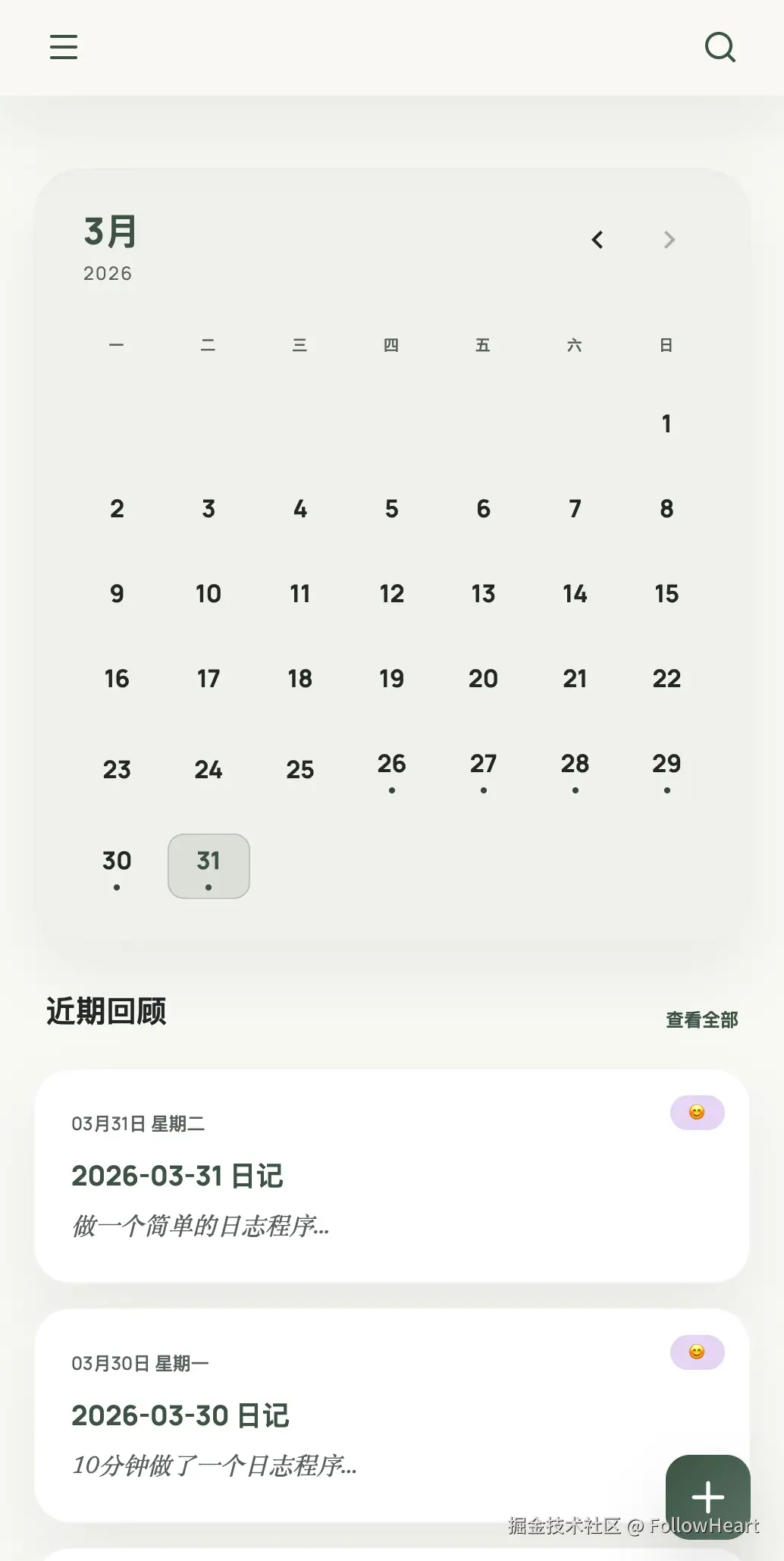Open the hamburger menu
Viewport: 784px width, 1561px height.
[64, 47]
